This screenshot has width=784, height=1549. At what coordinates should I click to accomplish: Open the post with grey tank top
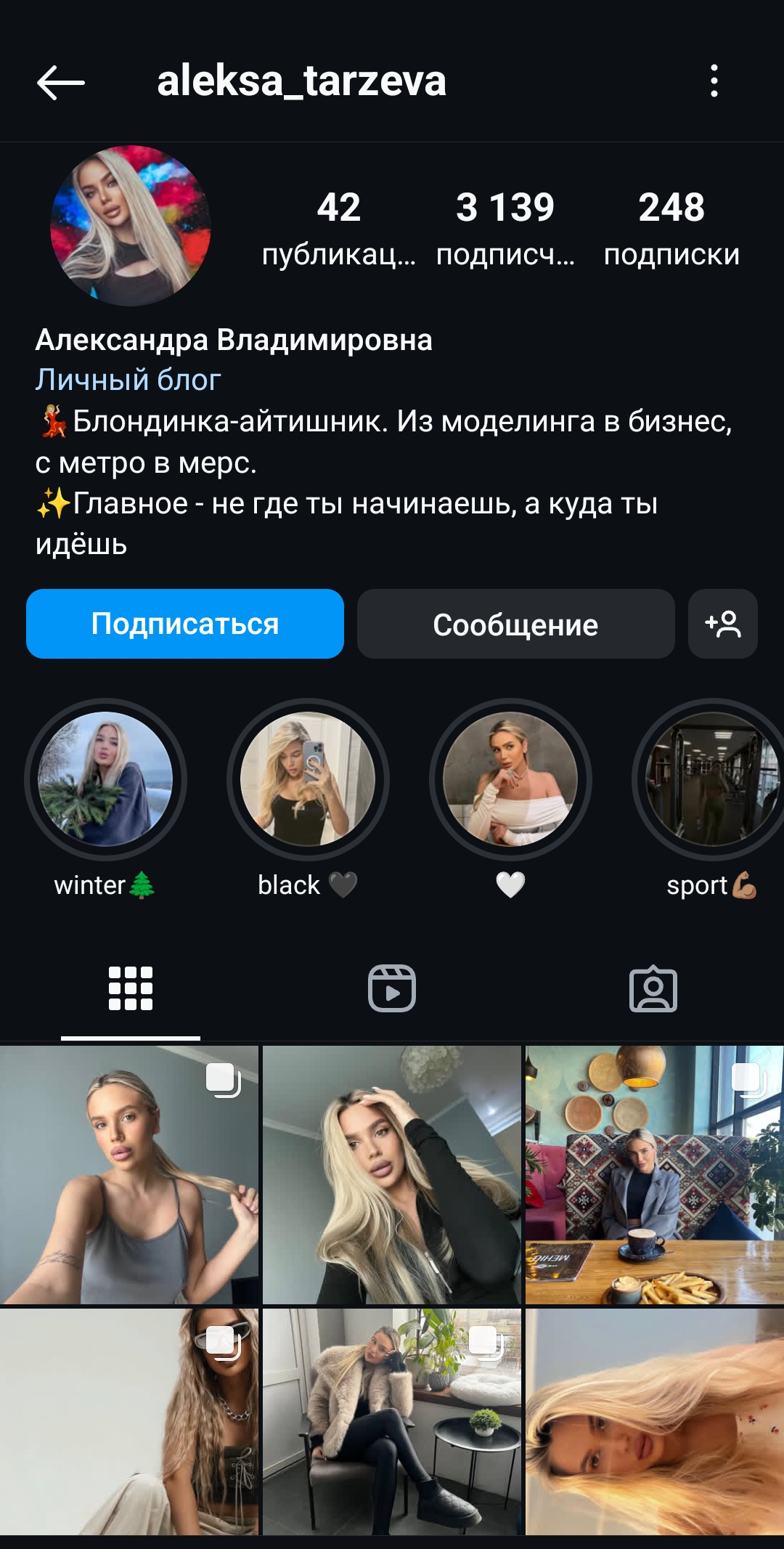click(x=129, y=1175)
